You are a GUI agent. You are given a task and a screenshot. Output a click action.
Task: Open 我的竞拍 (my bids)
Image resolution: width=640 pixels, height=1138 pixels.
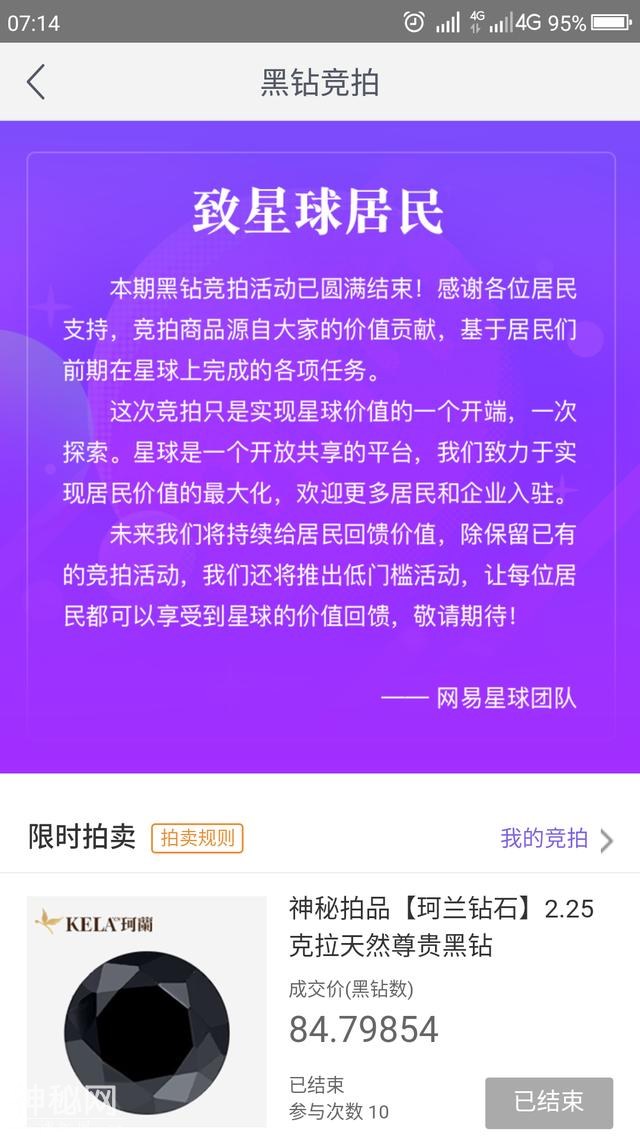pos(556,838)
